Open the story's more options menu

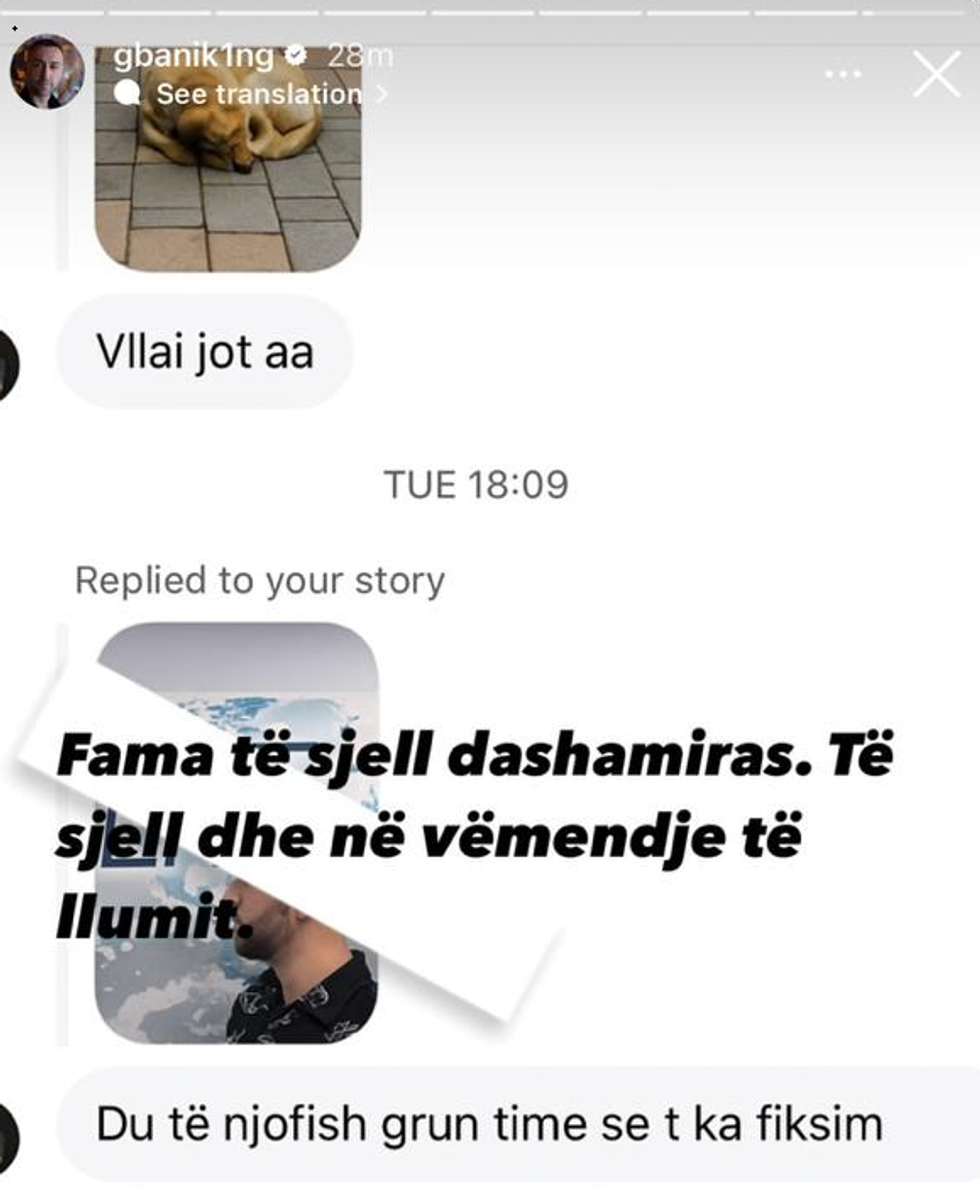[x=843, y=75]
